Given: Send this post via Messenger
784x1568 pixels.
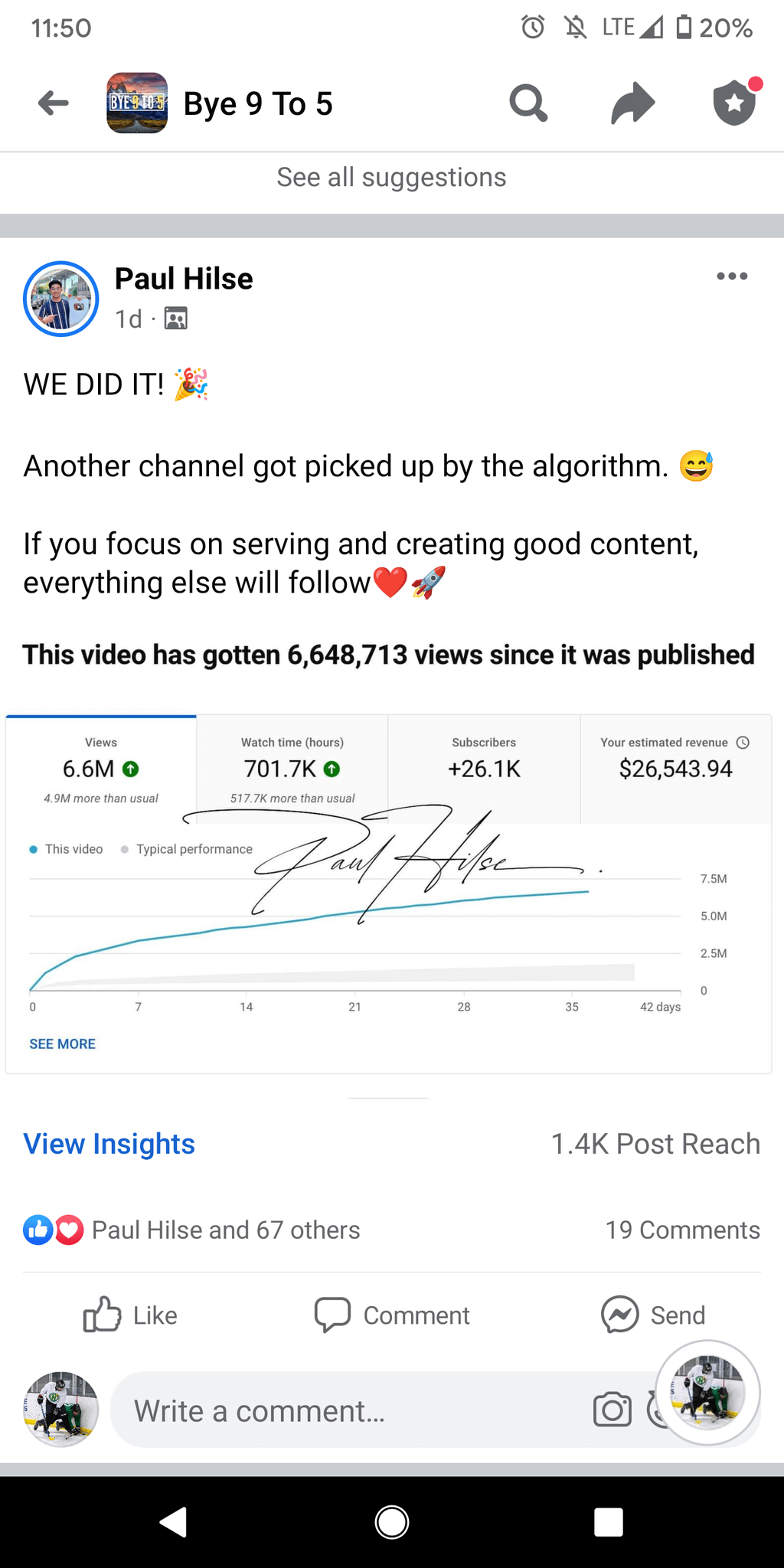Looking at the screenshot, I should (x=652, y=1315).
